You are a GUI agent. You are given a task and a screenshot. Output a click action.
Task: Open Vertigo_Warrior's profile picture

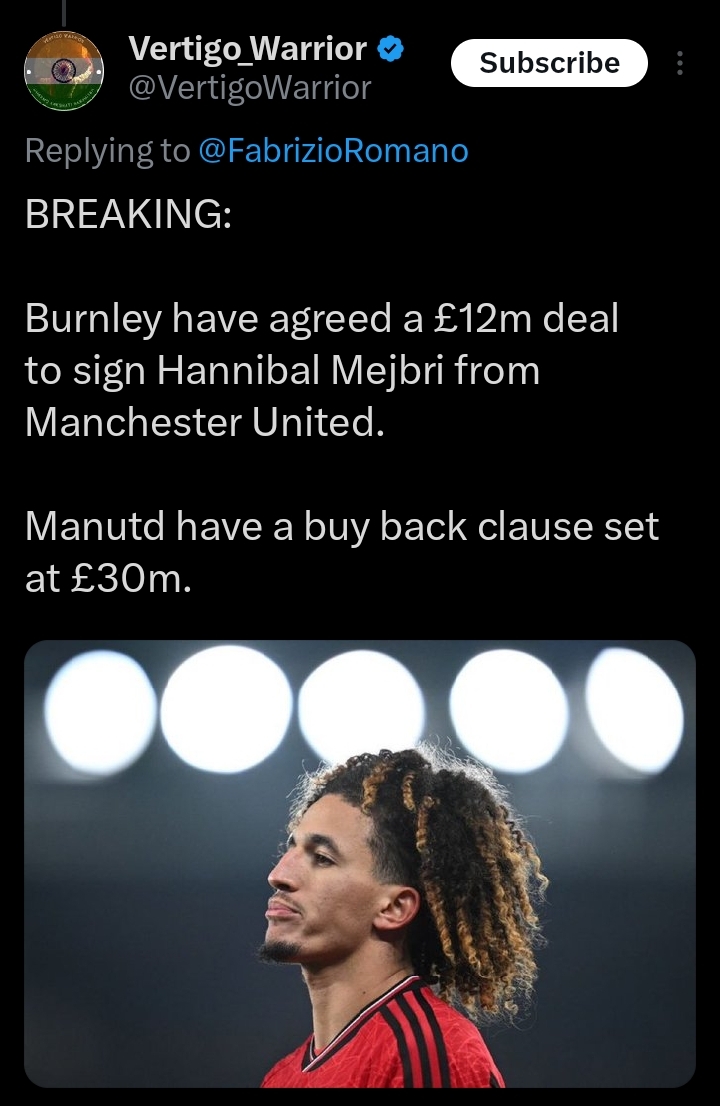65,71
